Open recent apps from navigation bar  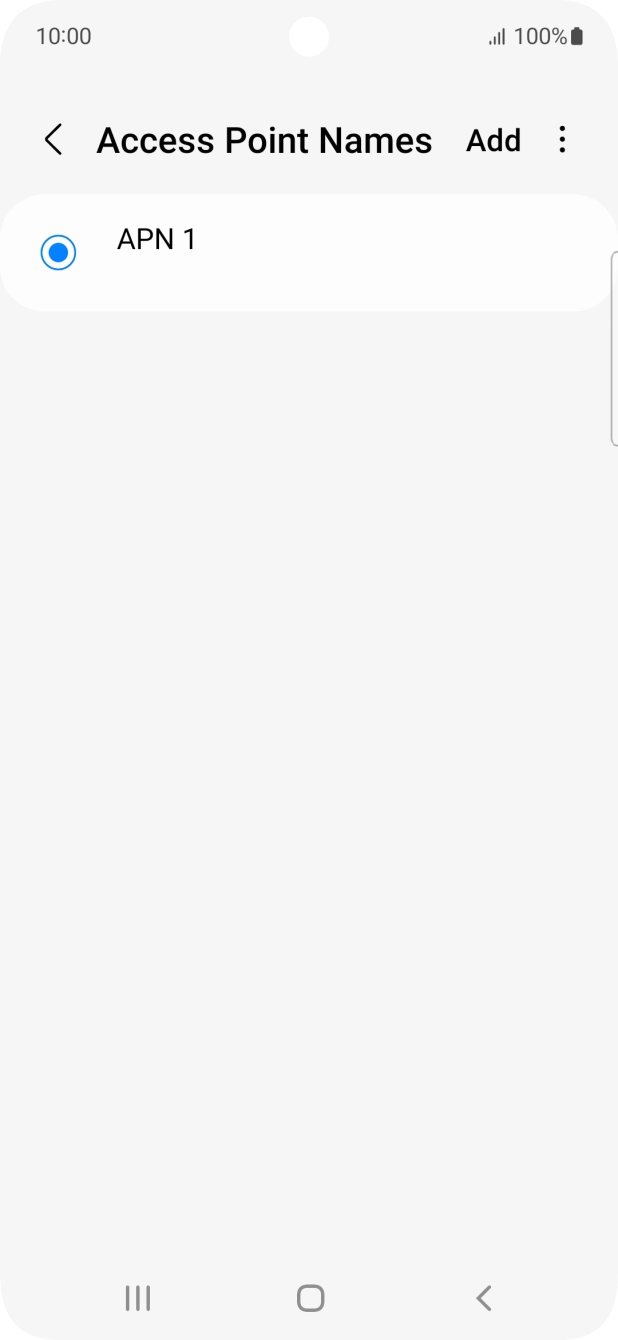137,1298
